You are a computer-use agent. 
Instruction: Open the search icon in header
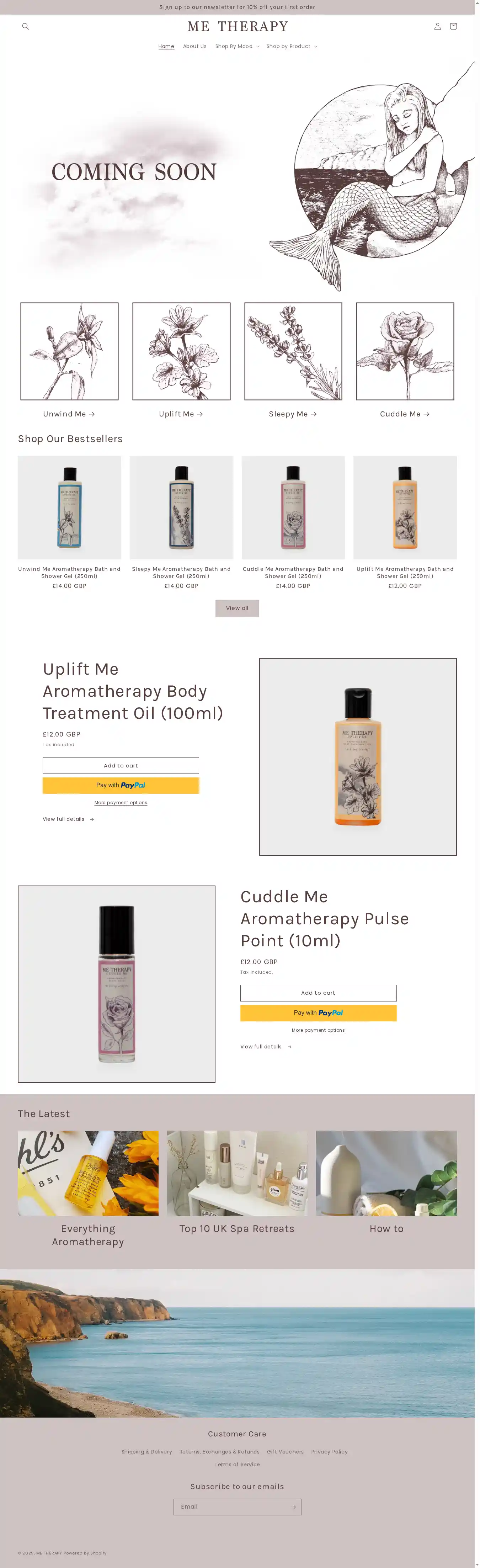[26, 26]
